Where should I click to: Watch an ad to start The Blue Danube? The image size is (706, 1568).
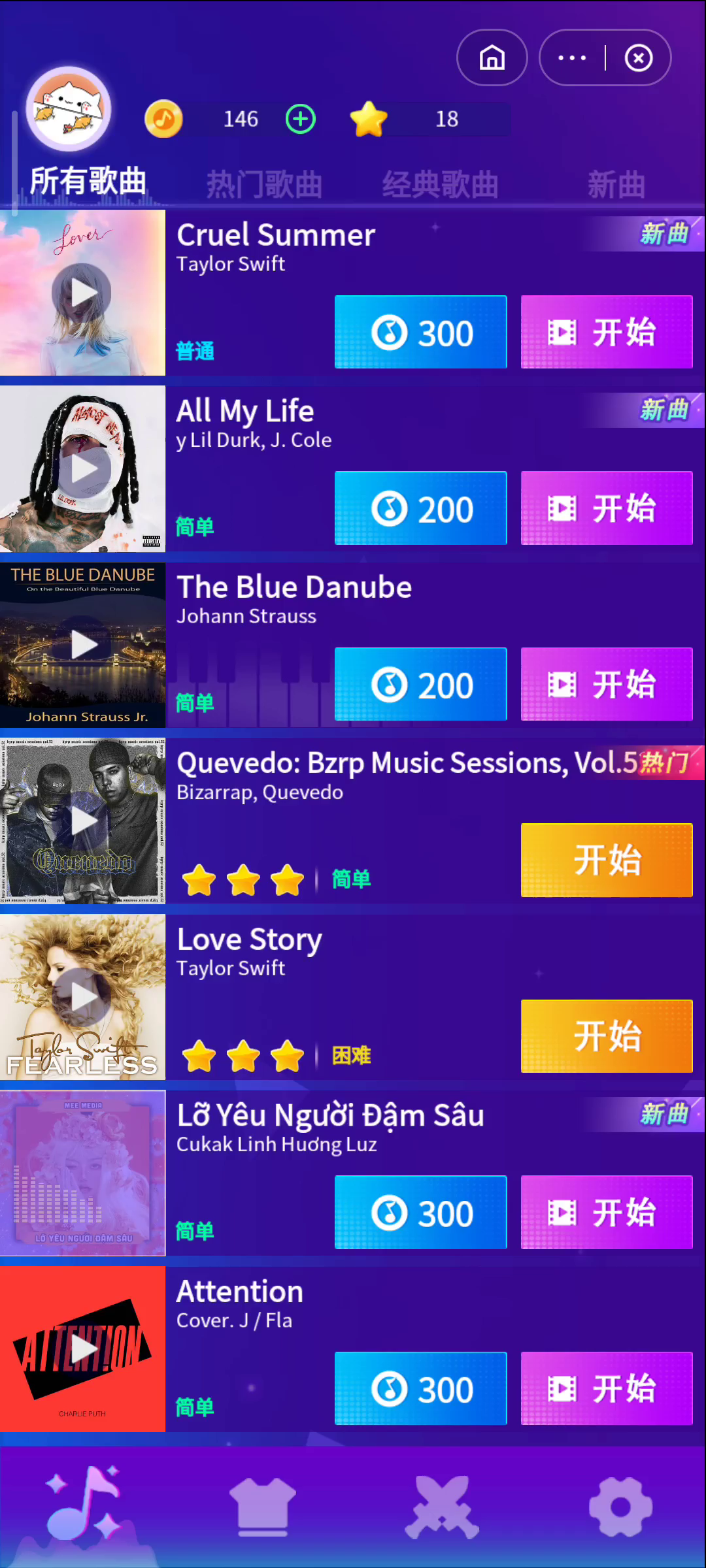point(606,684)
